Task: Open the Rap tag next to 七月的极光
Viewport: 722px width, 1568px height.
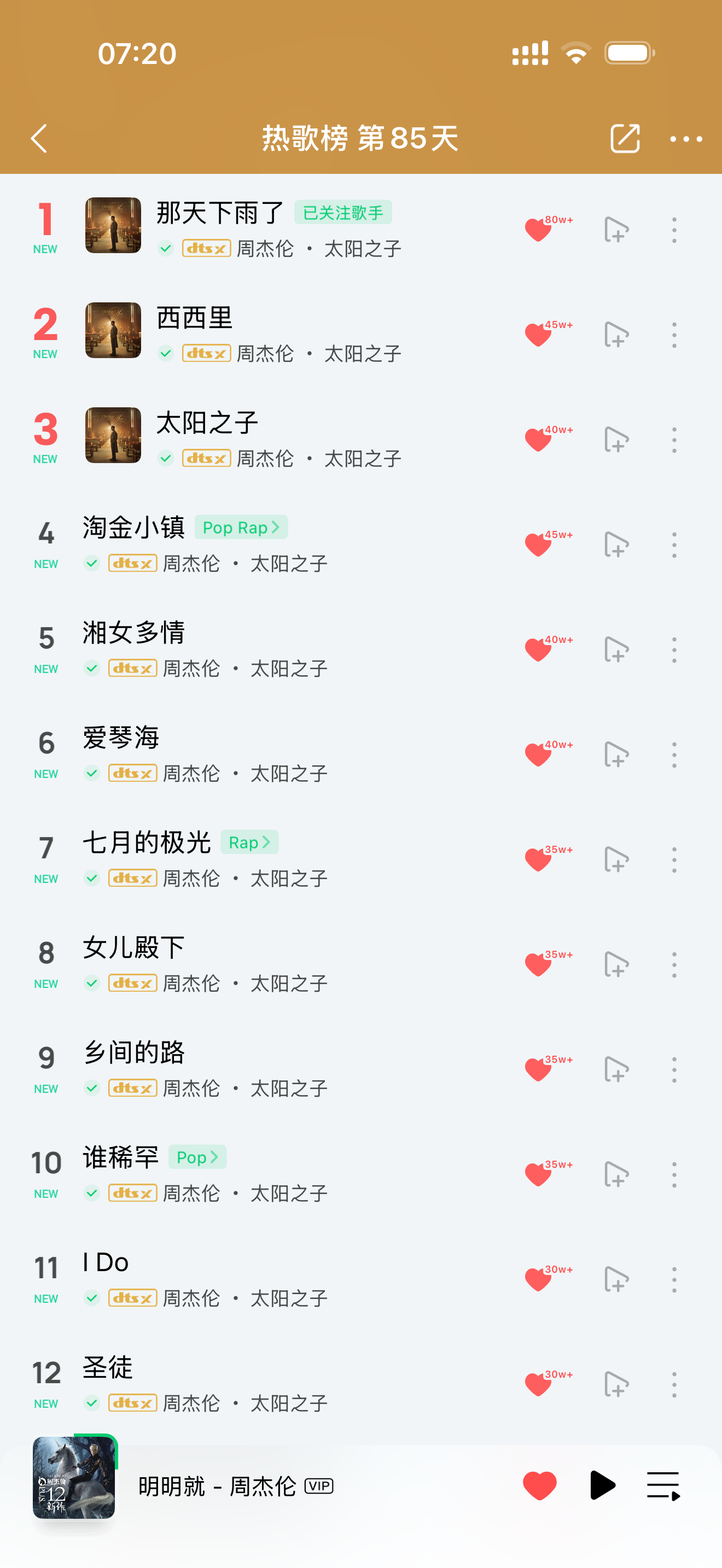Action: pyautogui.click(x=248, y=842)
